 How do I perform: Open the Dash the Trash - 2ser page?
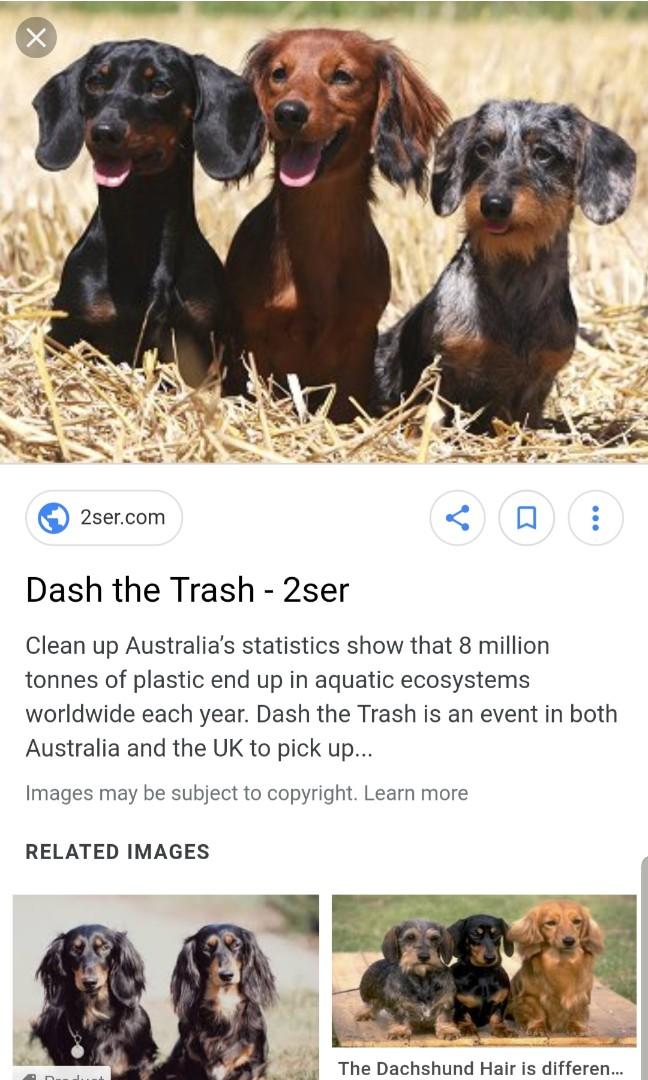point(187,589)
